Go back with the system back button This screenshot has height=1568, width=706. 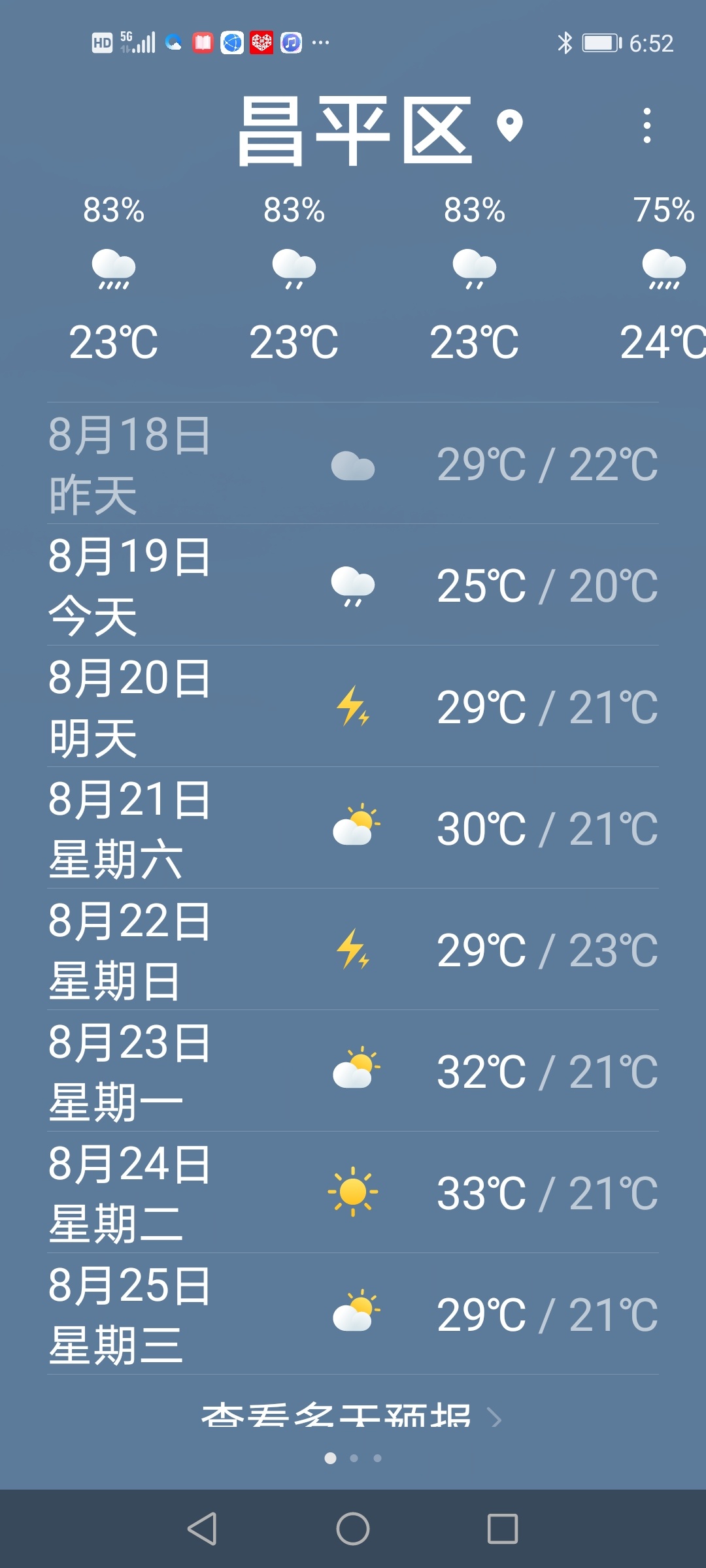tap(202, 1529)
